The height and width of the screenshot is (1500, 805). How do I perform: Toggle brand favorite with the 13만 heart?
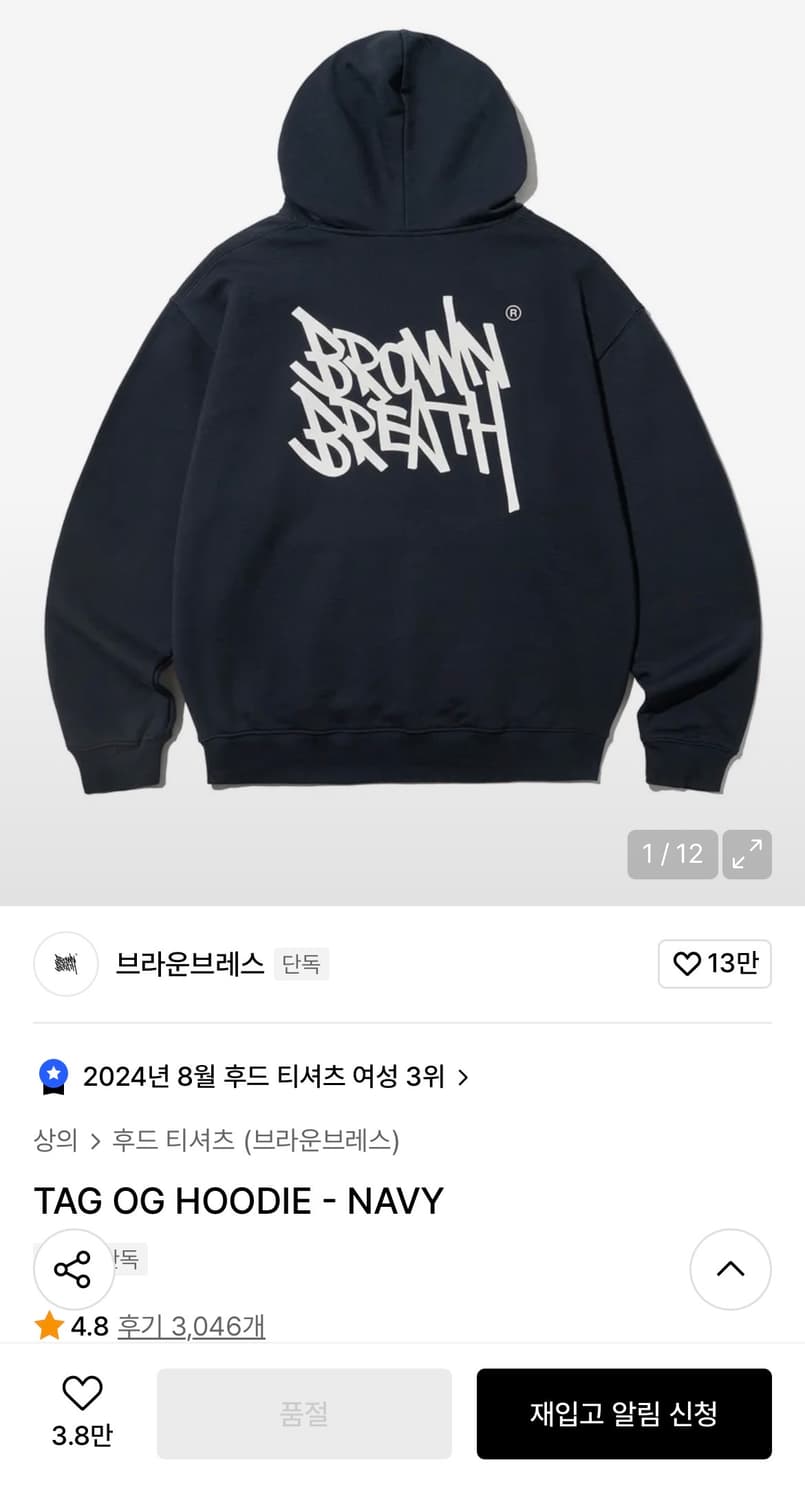pyautogui.click(x=714, y=963)
